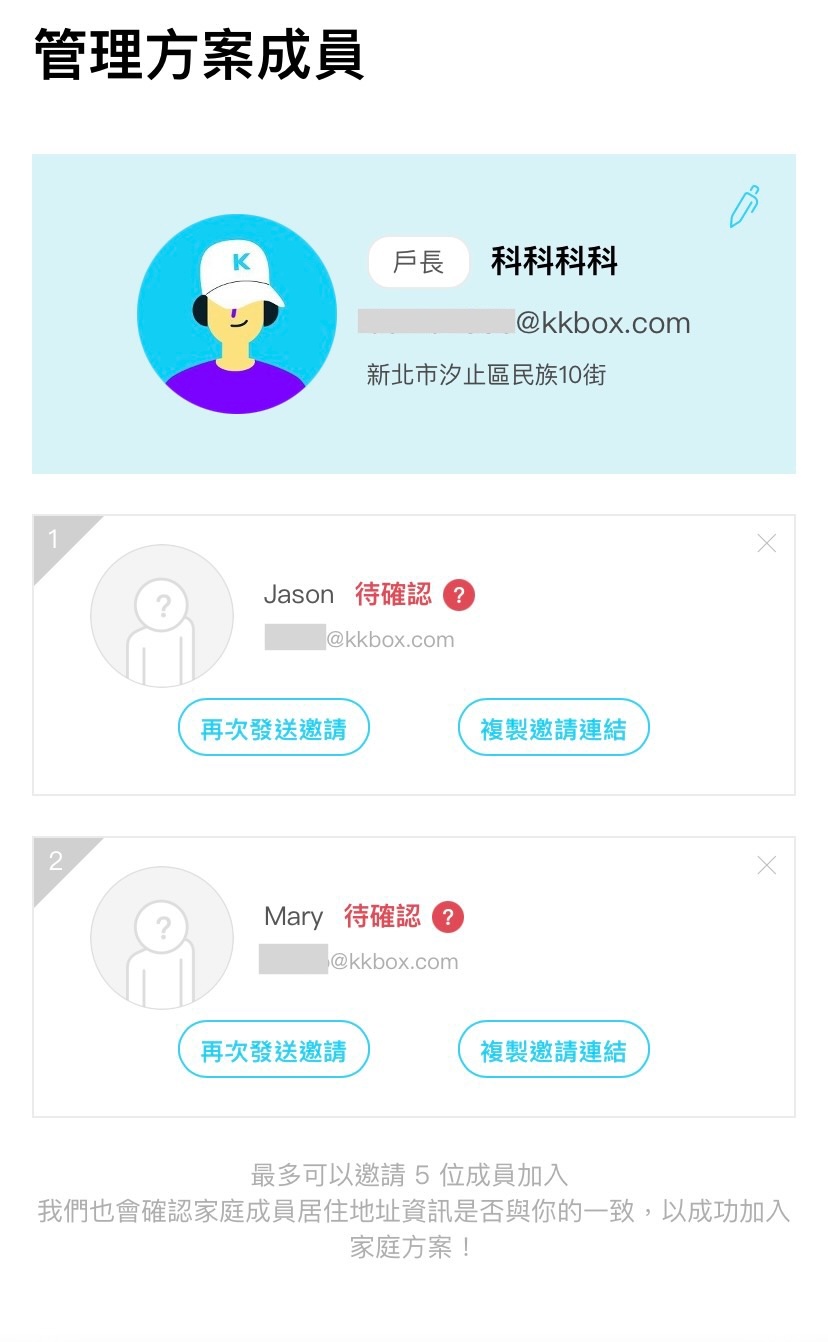Click 複製邀請連結 for Jason
Image resolution: width=828 pixels, height=1342 pixels.
(x=553, y=728)
